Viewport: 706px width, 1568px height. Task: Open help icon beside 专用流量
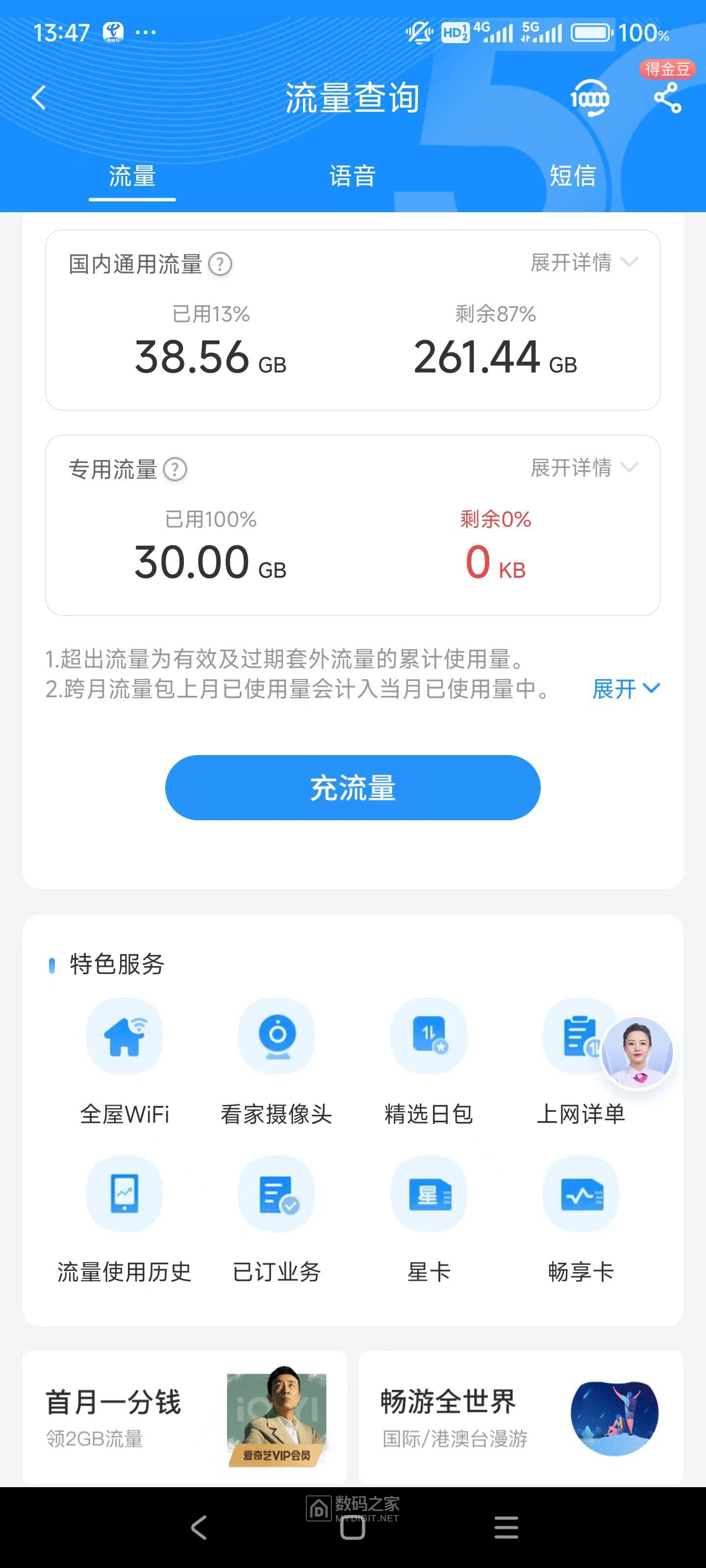(176, 469)
